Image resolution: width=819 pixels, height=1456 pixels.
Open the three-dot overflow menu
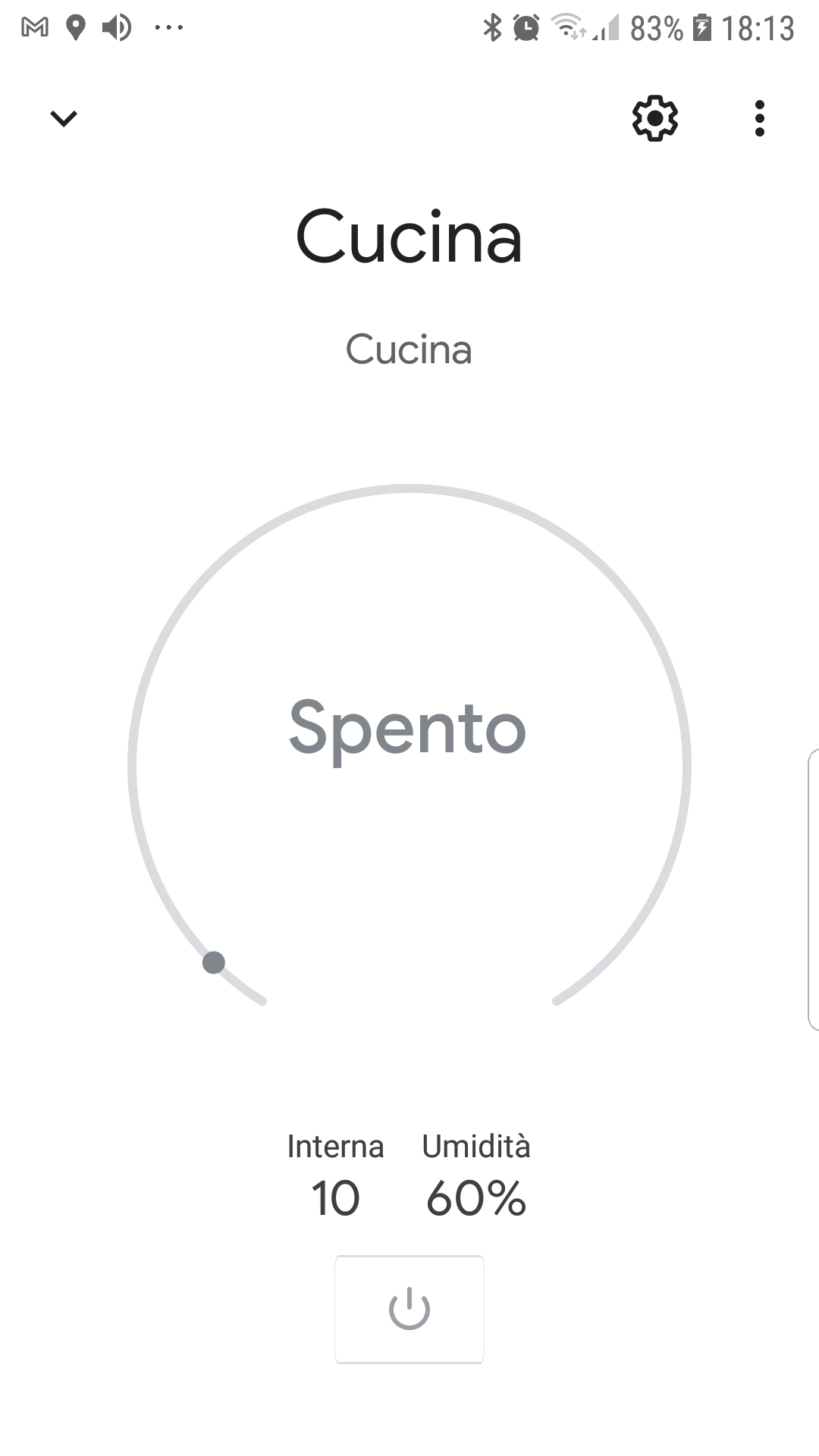click(x=759, y=118)
